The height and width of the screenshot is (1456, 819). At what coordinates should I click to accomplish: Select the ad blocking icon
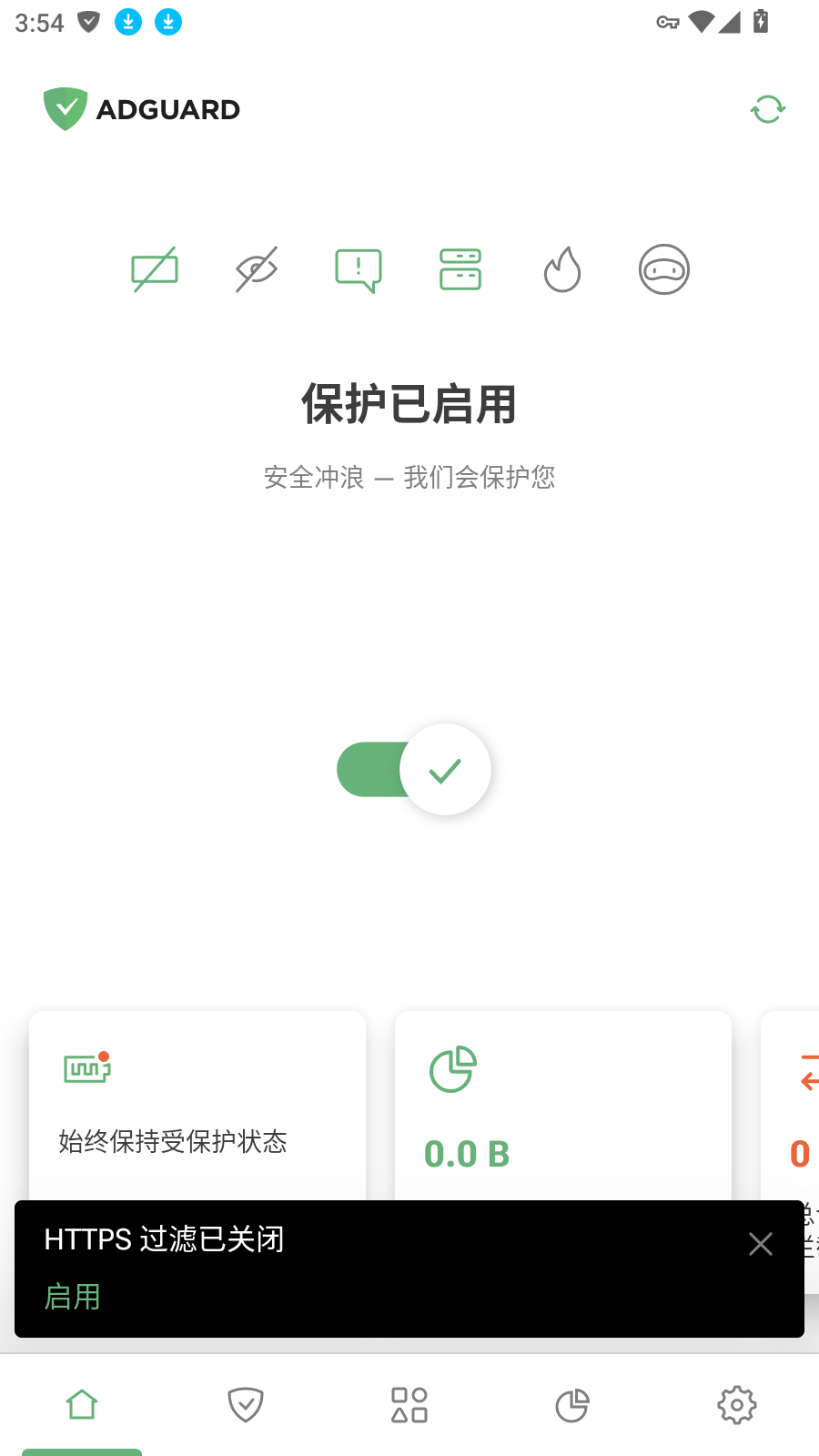pos(155,269)
